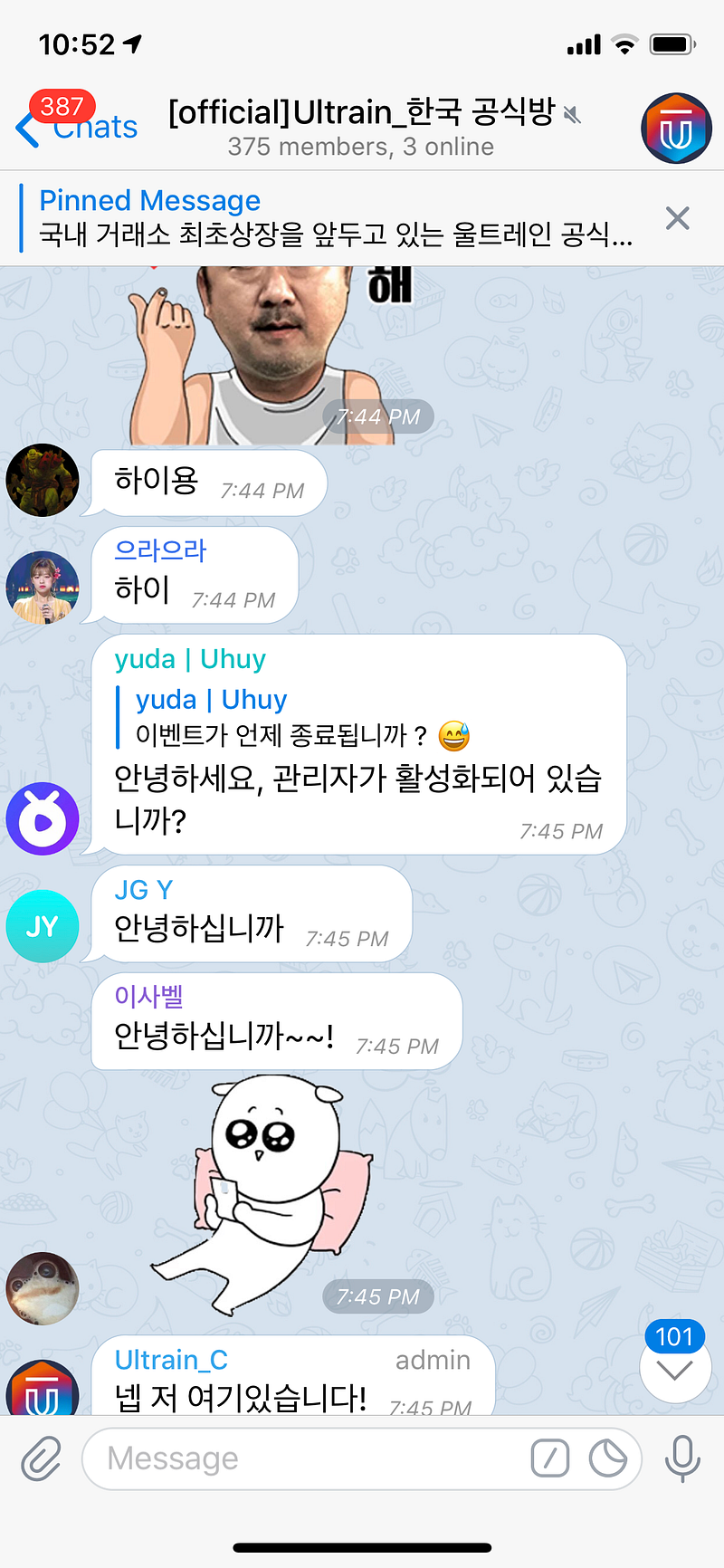Tap the microphone to record voice
The height and width of the screenshot is (1568, 724).
click(682, 1458)
